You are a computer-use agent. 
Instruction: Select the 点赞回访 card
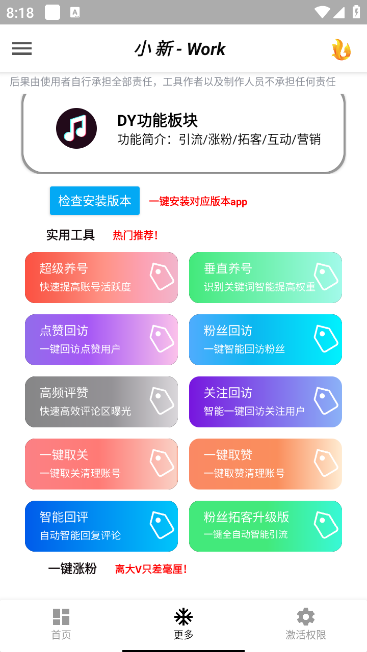click(101, 339)
